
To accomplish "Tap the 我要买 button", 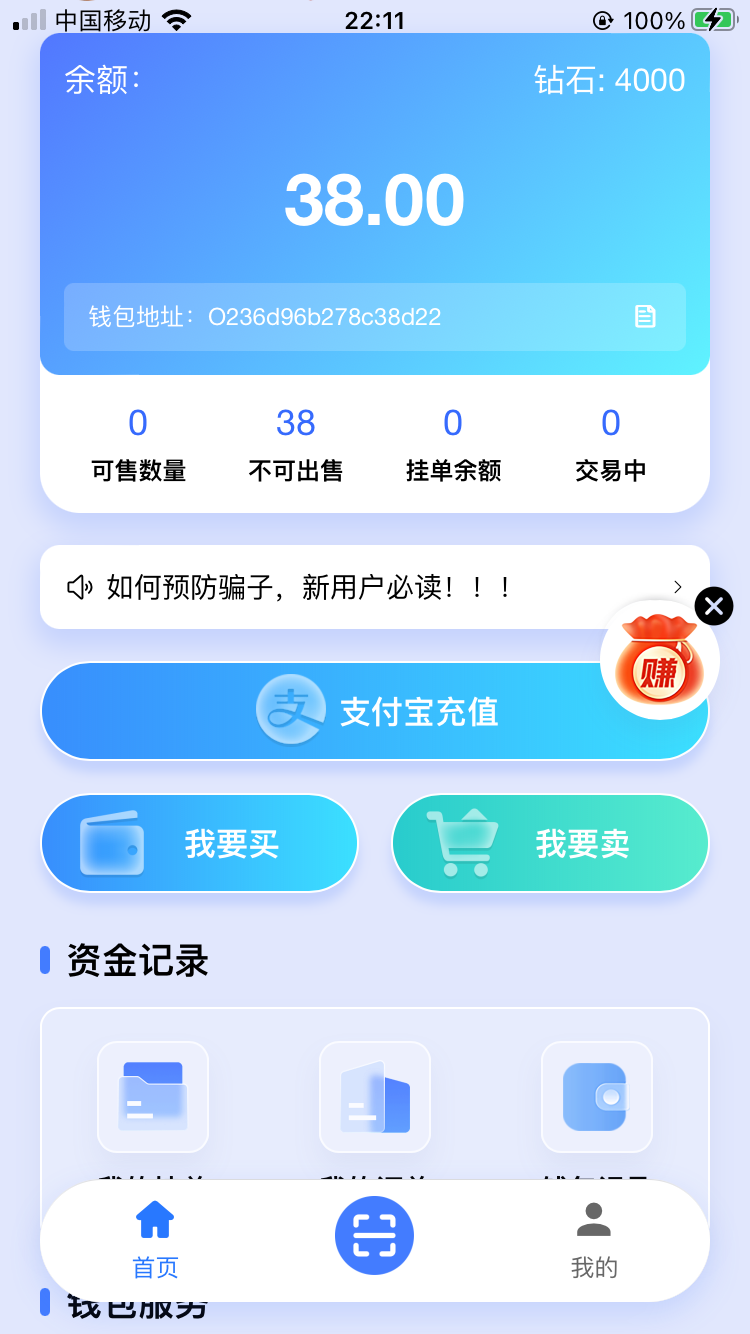I will [x=199, y=843].
